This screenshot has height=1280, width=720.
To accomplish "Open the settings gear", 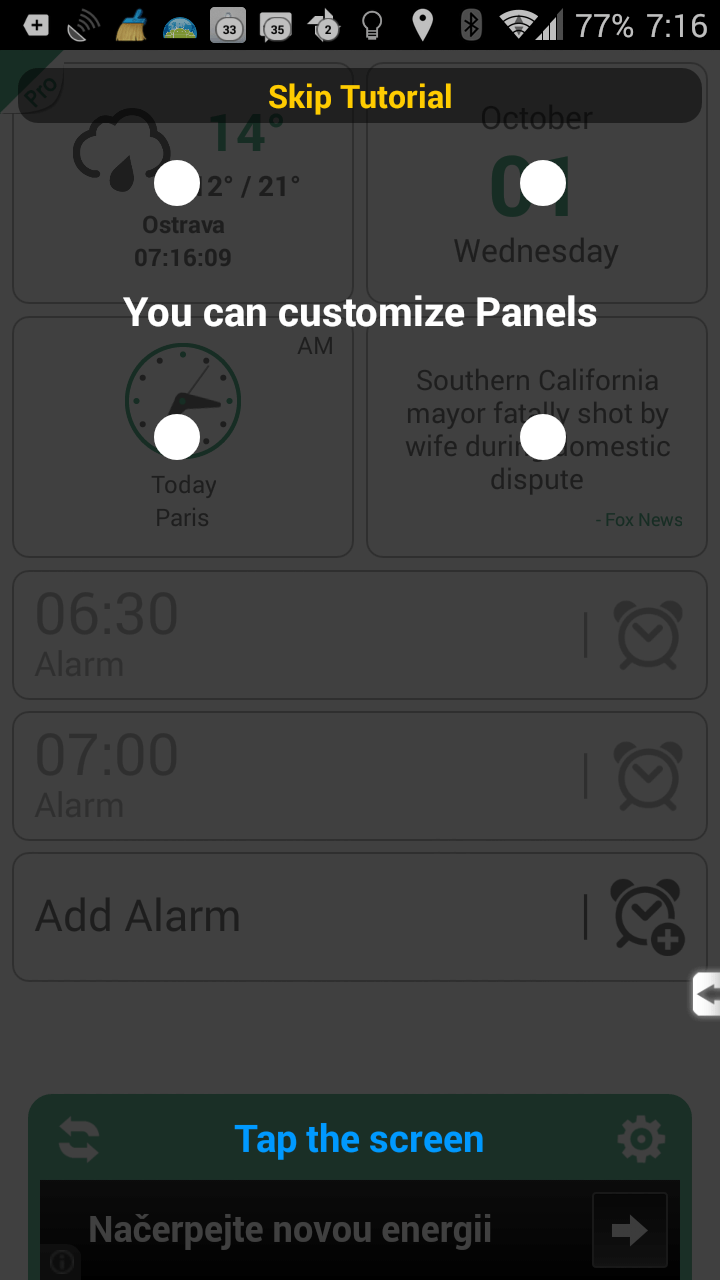I will pos(641,1139).
